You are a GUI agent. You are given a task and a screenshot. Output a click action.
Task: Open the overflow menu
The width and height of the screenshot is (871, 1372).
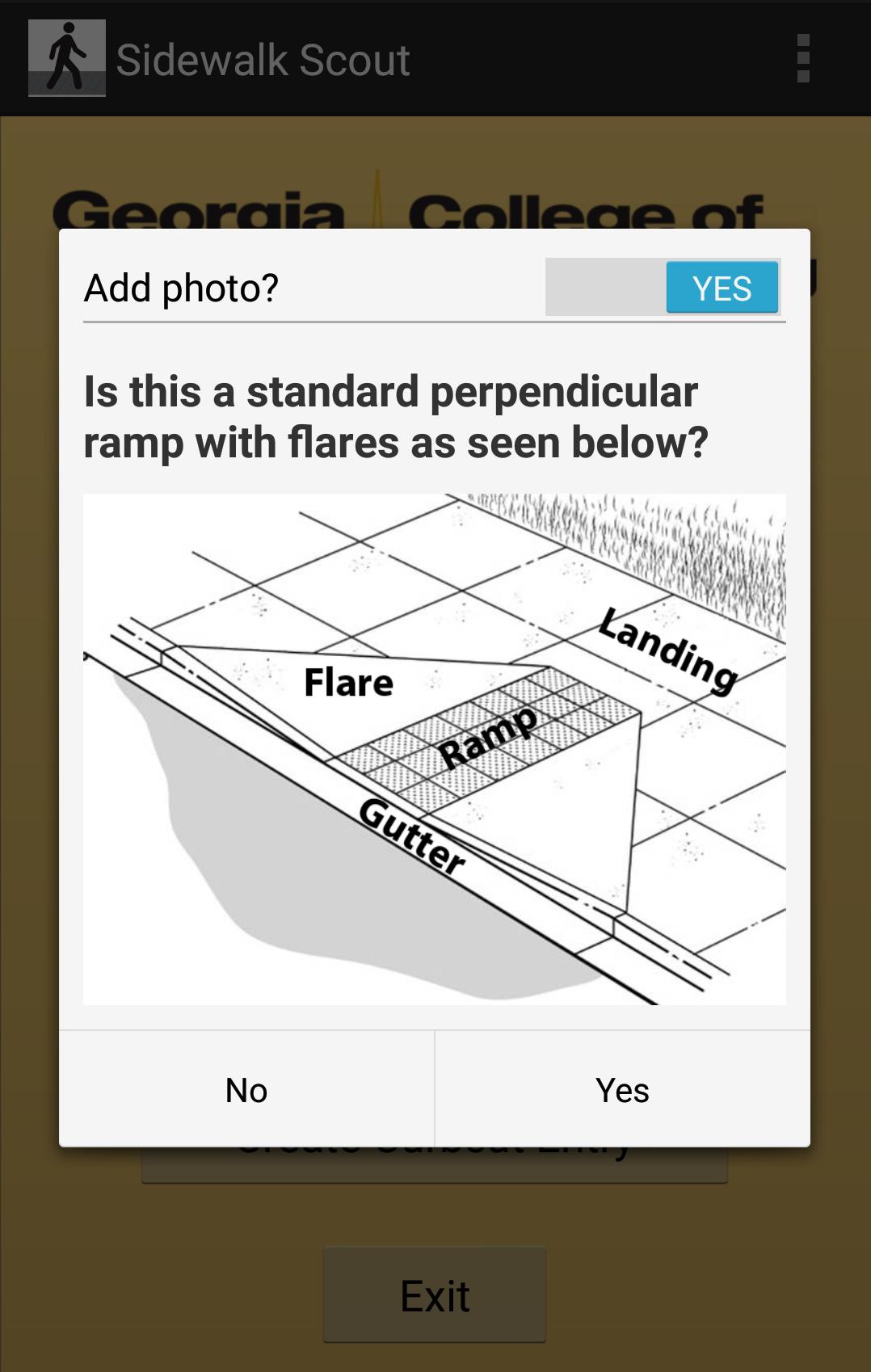point(802,58)
